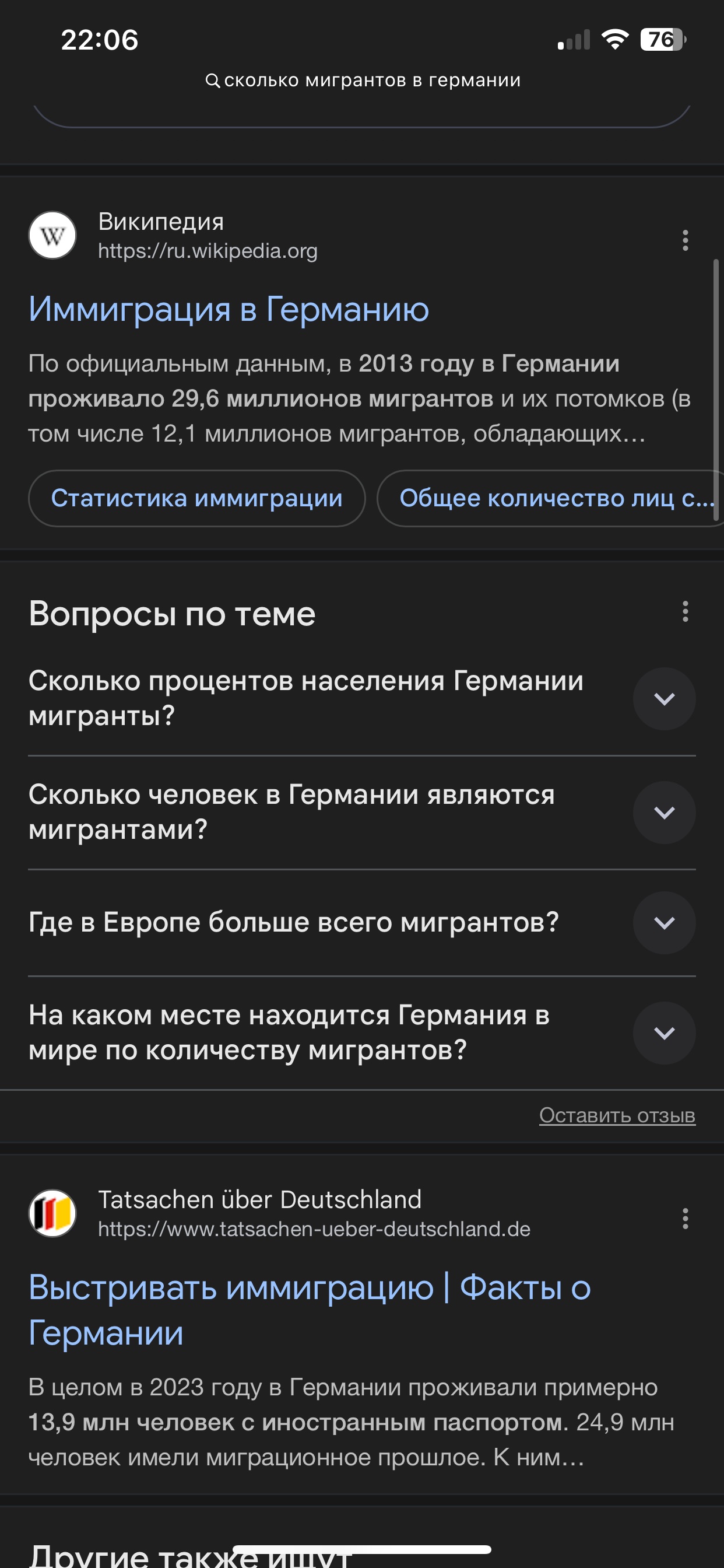Open overflow menu for Tatsachen über Deutschland result

(x=685, y=1218)
